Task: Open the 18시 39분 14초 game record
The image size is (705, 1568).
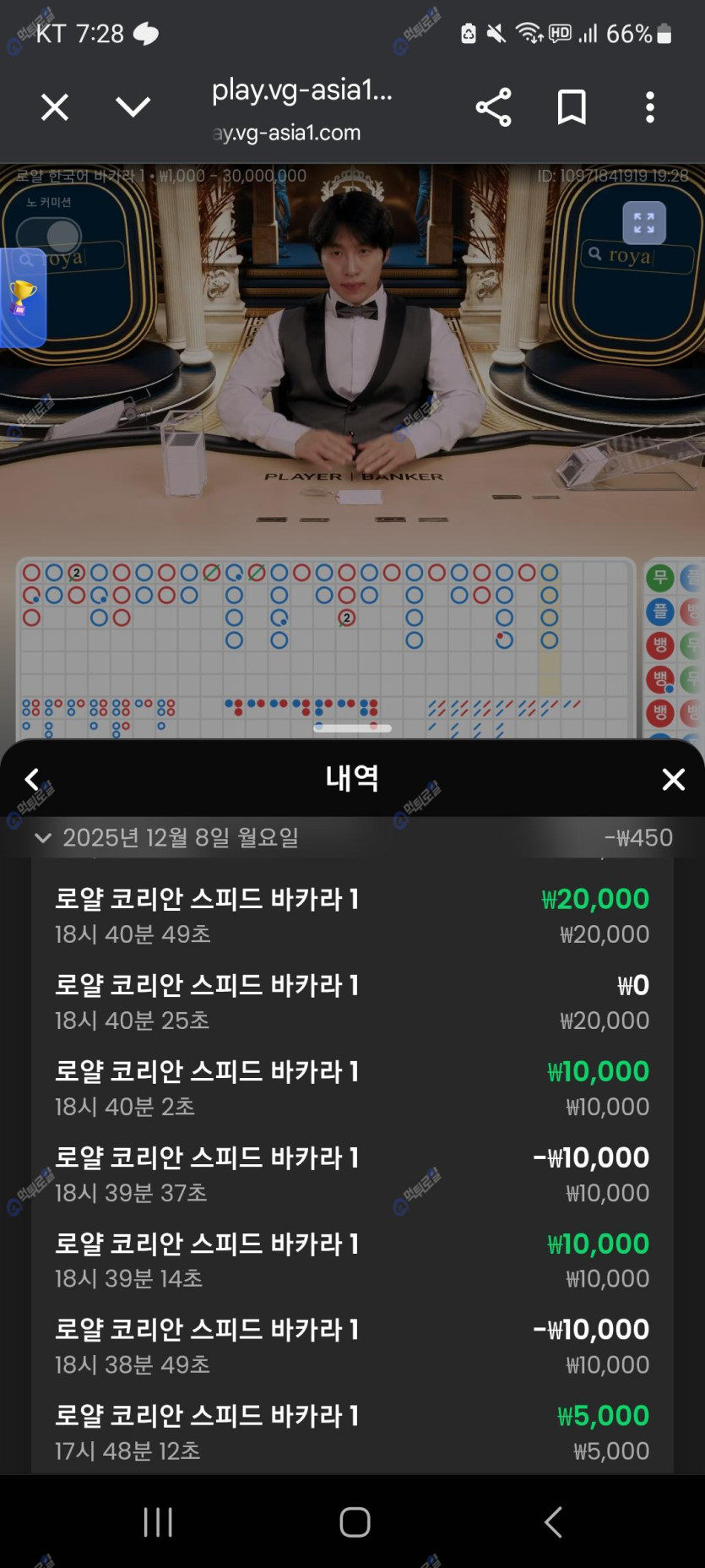Action: point(352,1260)
